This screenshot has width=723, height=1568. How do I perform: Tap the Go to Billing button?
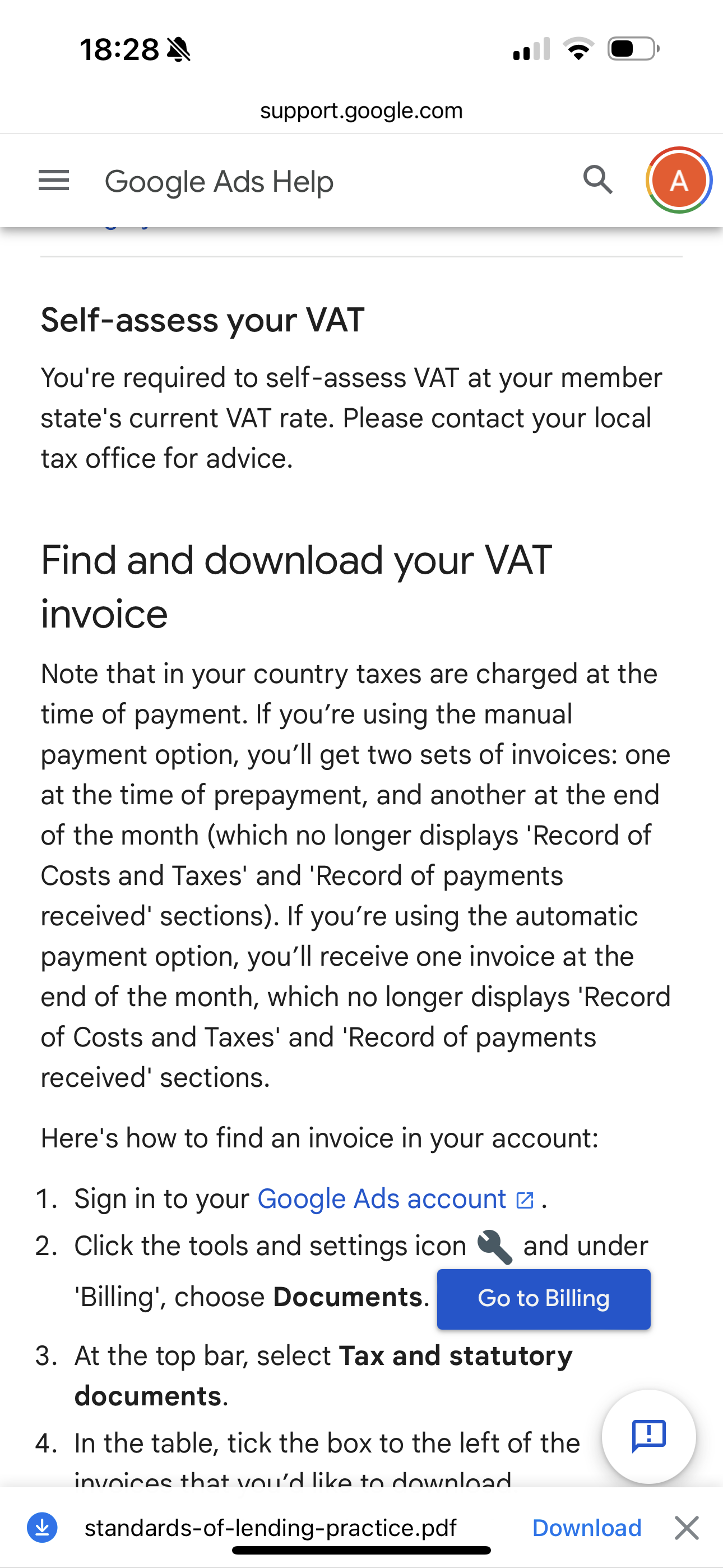544,1298
